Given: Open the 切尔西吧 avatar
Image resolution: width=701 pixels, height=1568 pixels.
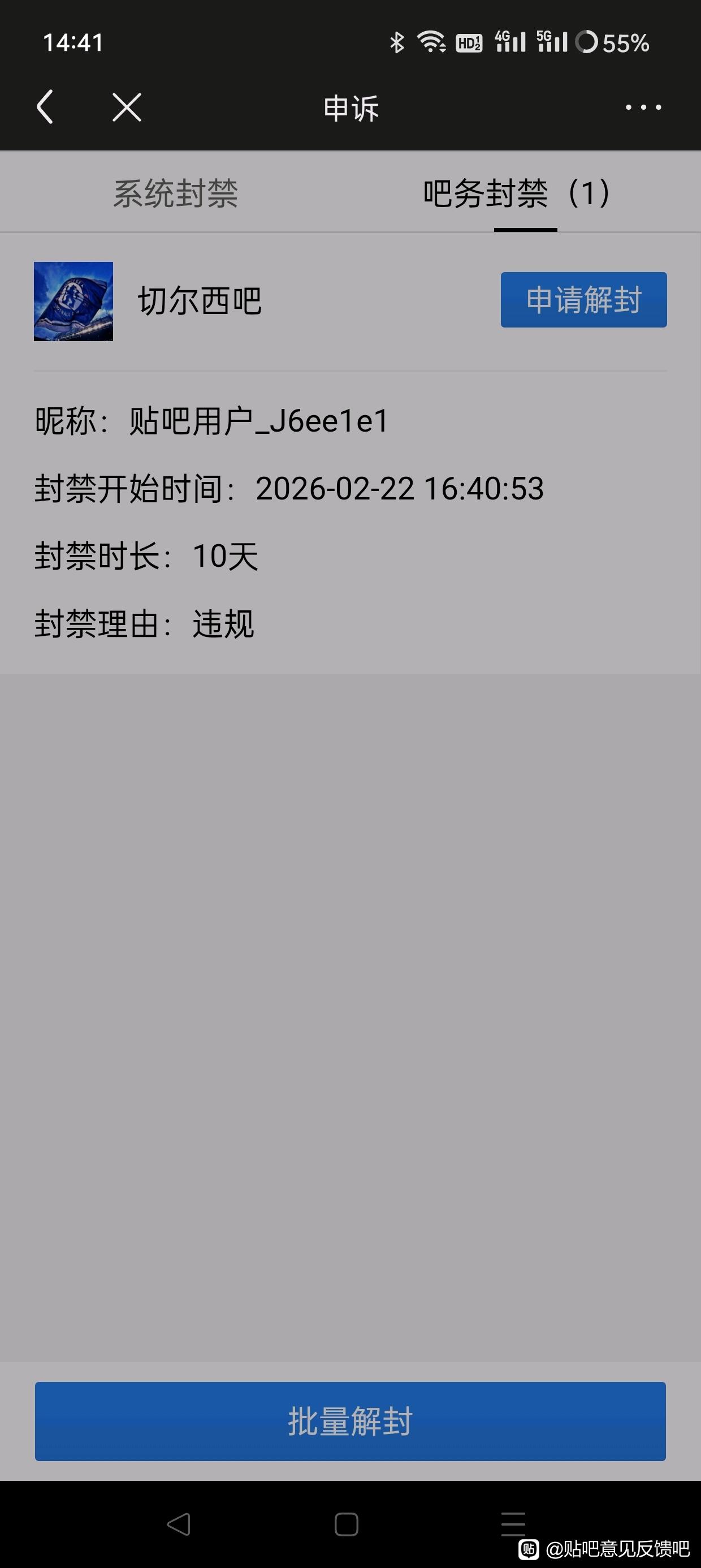Looking at the screenshot, I should click(x=73, y=301).
